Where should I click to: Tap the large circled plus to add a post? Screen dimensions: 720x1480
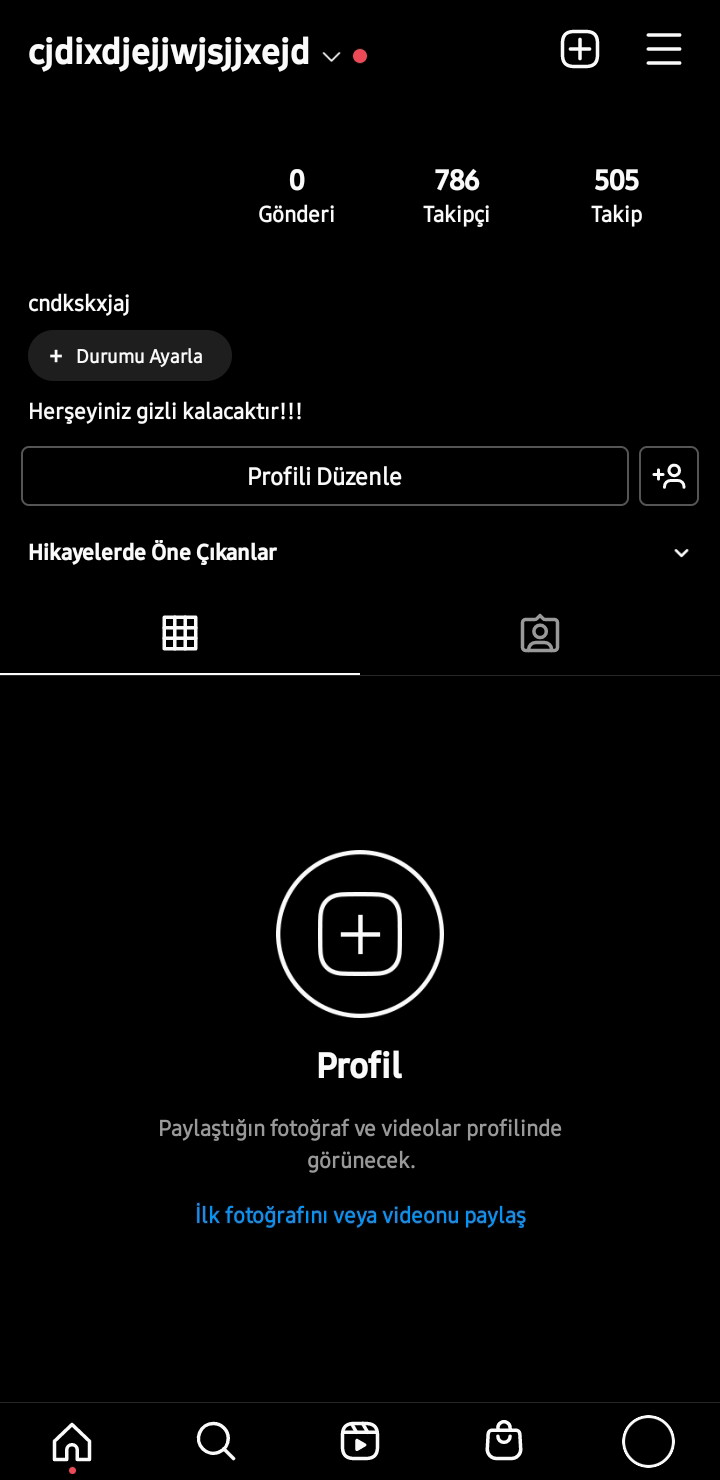pyautogui.click(x=360, y=934)
